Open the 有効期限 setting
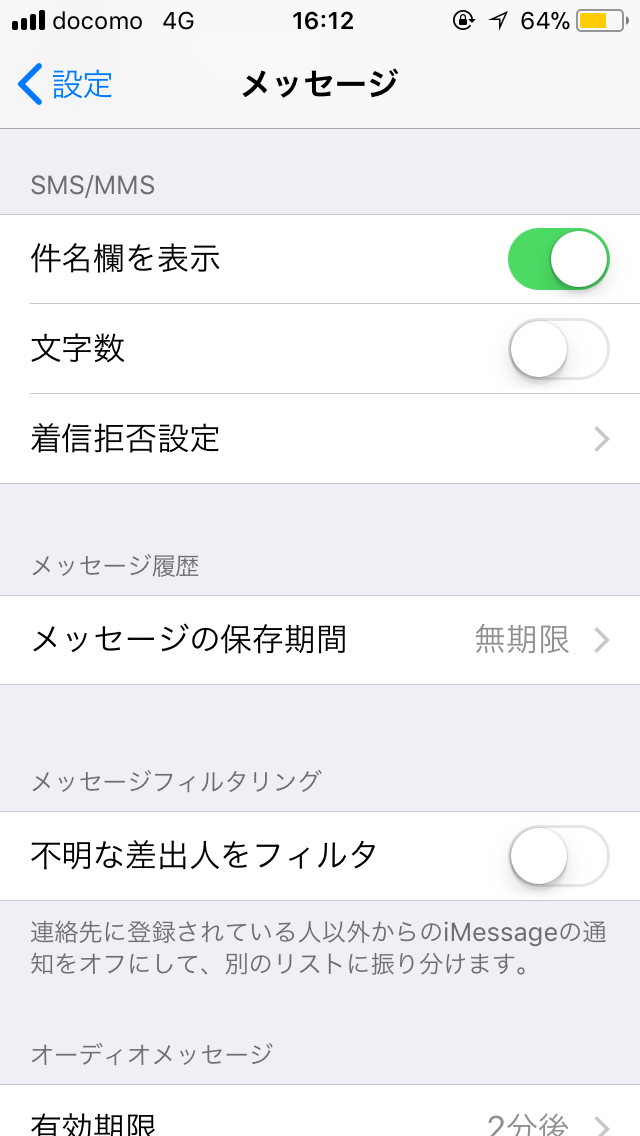 click(x=320, y=1111)
